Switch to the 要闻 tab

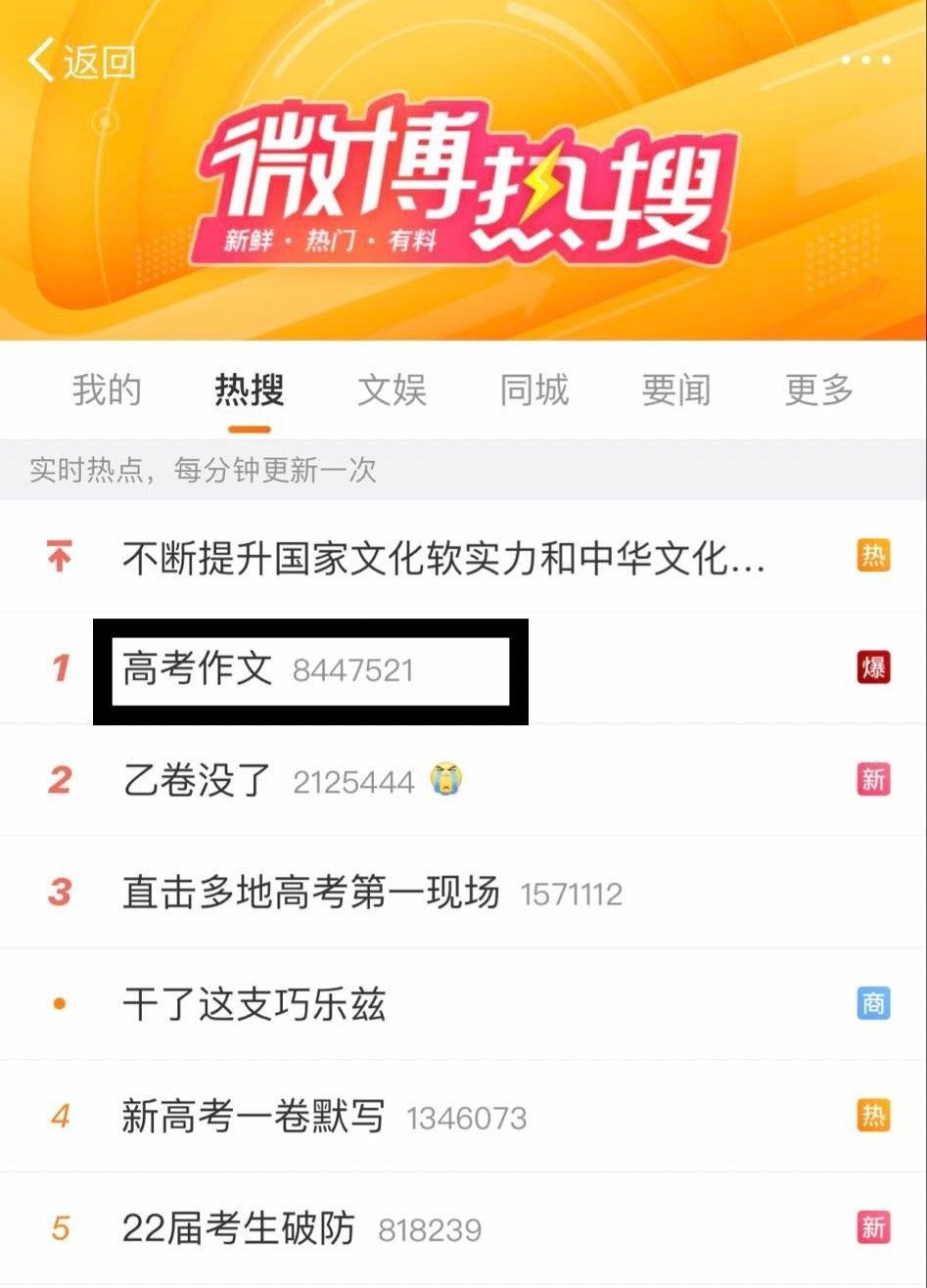point(676,390)
